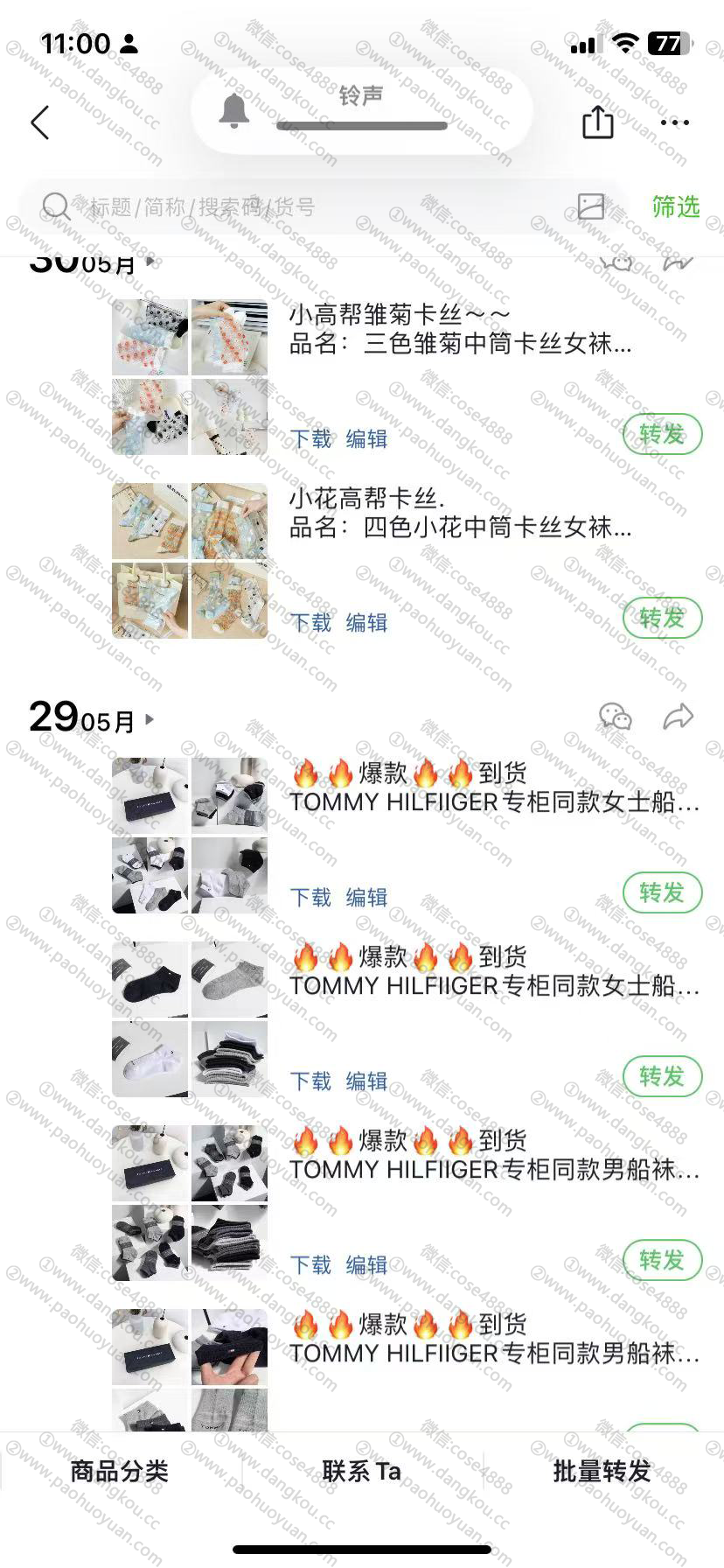The height and width of the screenshot is (1568, 724).
Task: Select 联系 Ta at the bottom
Action: click(x=361, y=1471)
